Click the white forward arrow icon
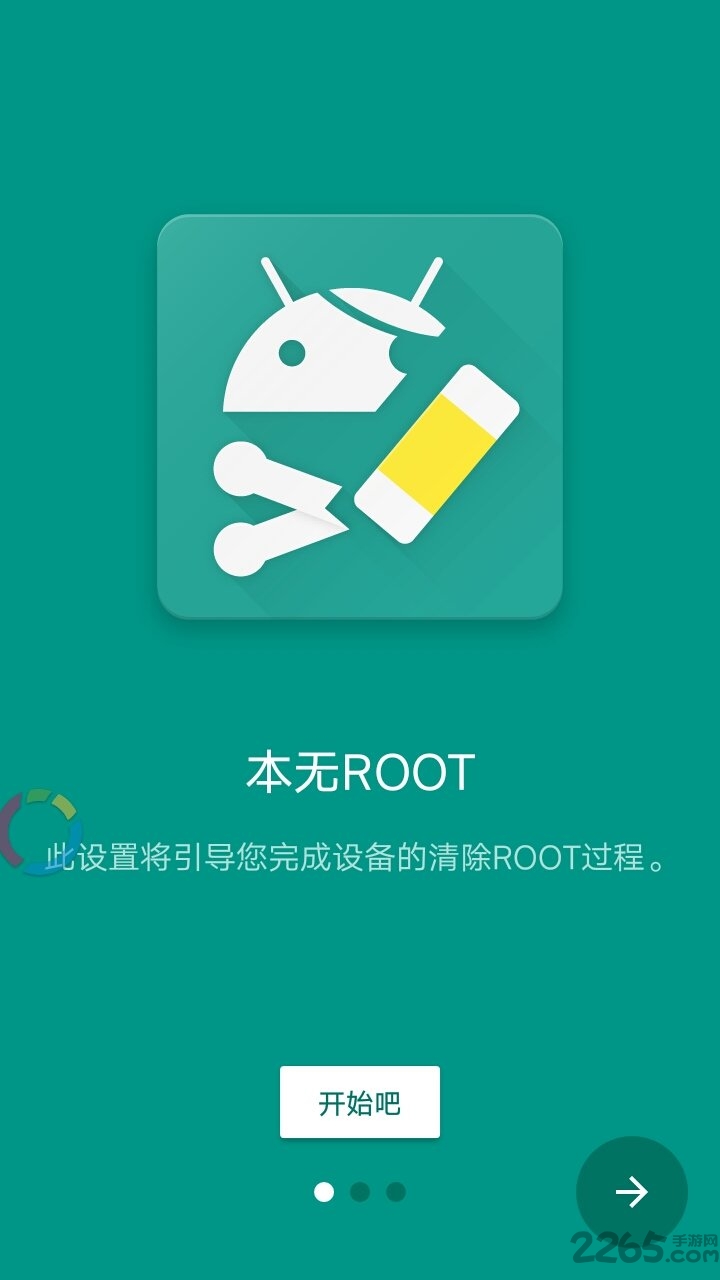The width and height of the screenshot is (720, 1280). (x=632, y=1192)
